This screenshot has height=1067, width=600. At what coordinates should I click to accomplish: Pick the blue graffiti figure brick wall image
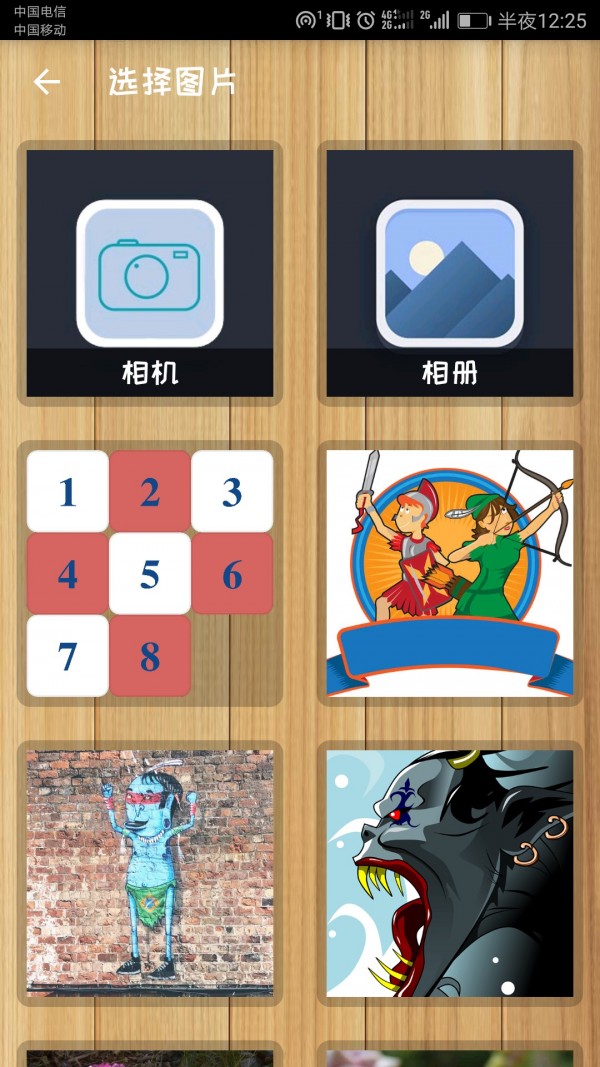150,873
